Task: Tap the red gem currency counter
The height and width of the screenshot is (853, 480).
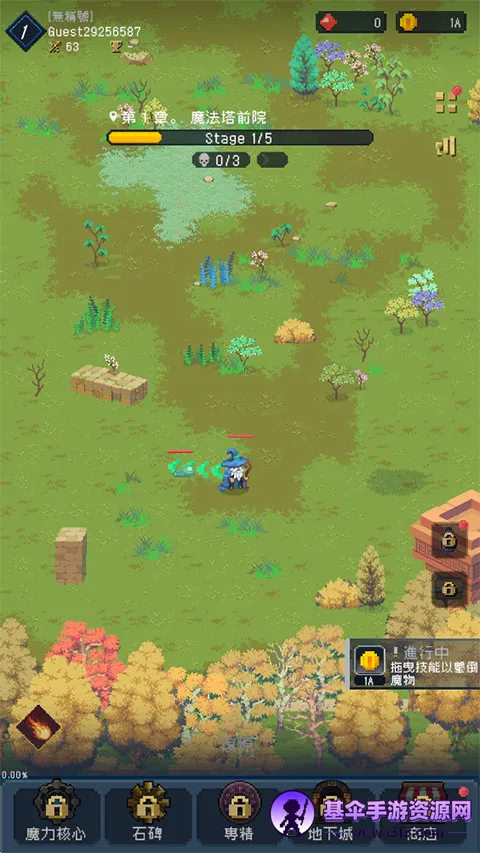Action: click(x=352, y=22)
